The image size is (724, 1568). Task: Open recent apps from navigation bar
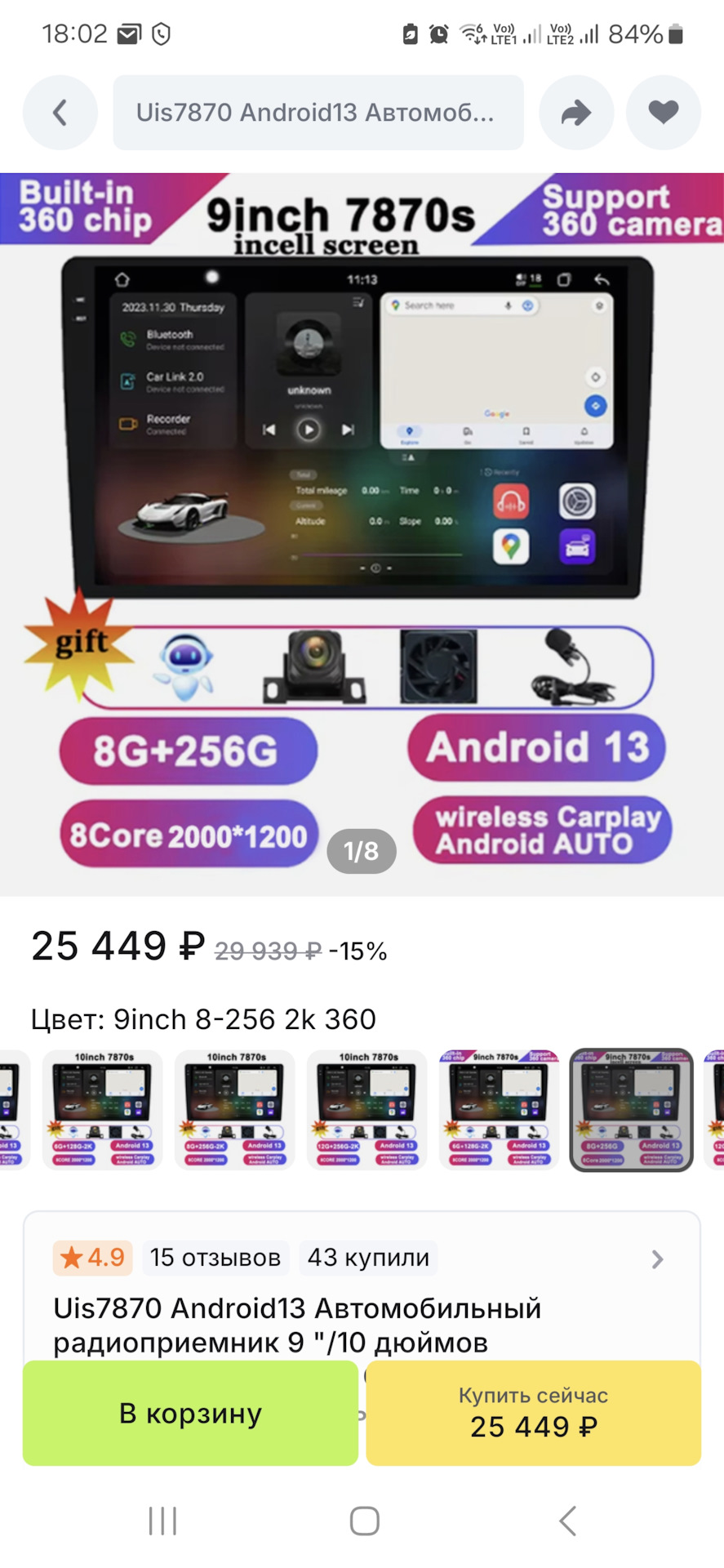162,1521
